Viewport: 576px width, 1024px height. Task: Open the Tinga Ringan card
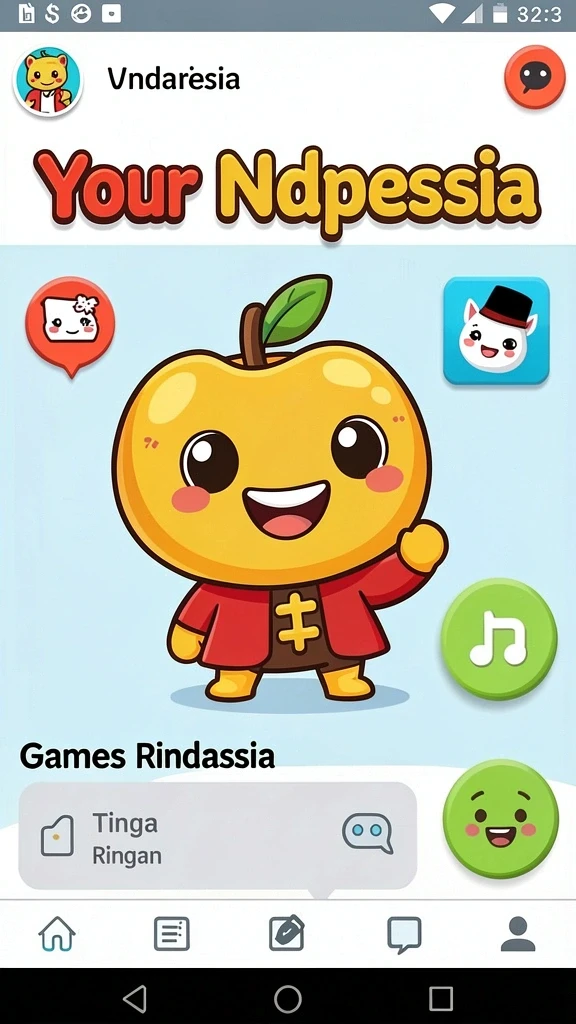pyautogui.click(x=217, y=836)
